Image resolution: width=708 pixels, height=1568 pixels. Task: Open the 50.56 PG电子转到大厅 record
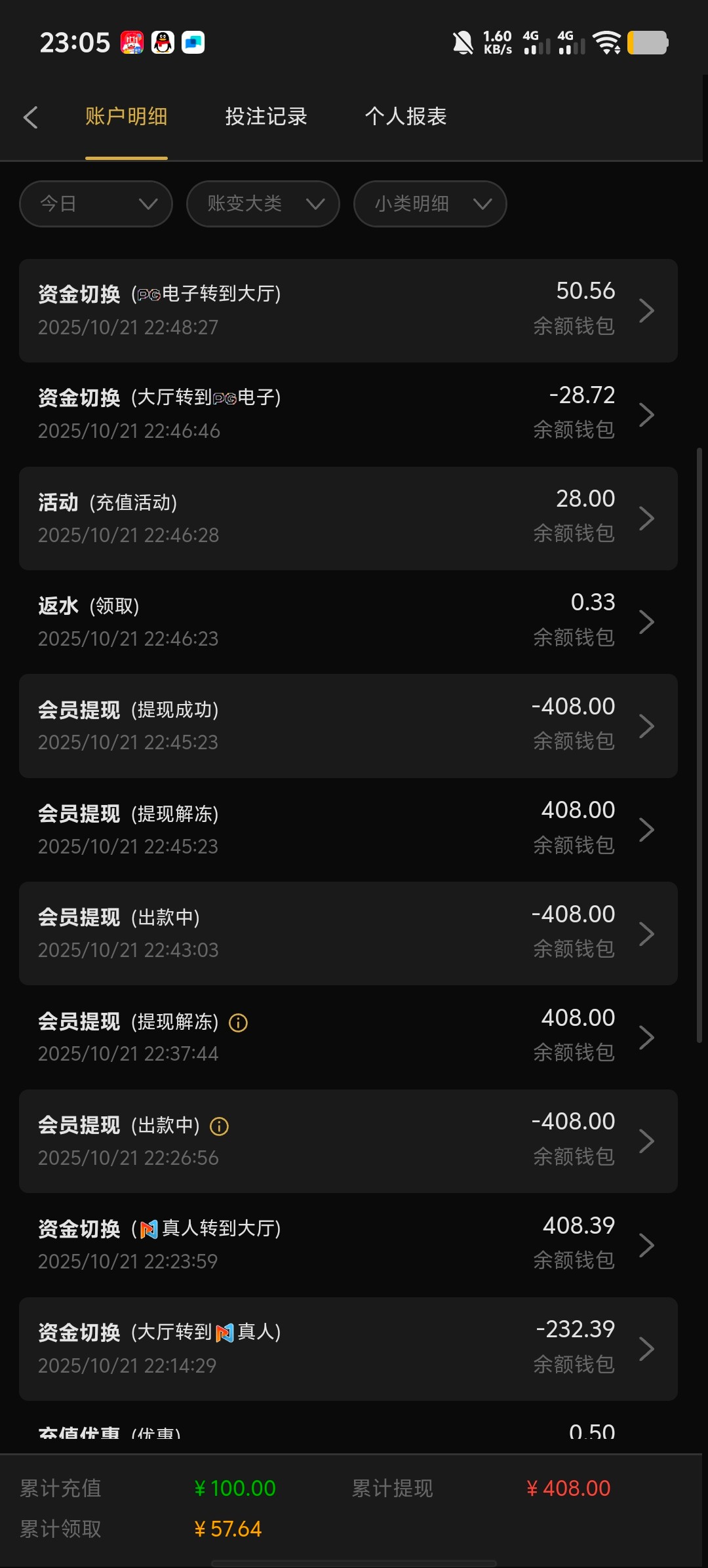347,310
